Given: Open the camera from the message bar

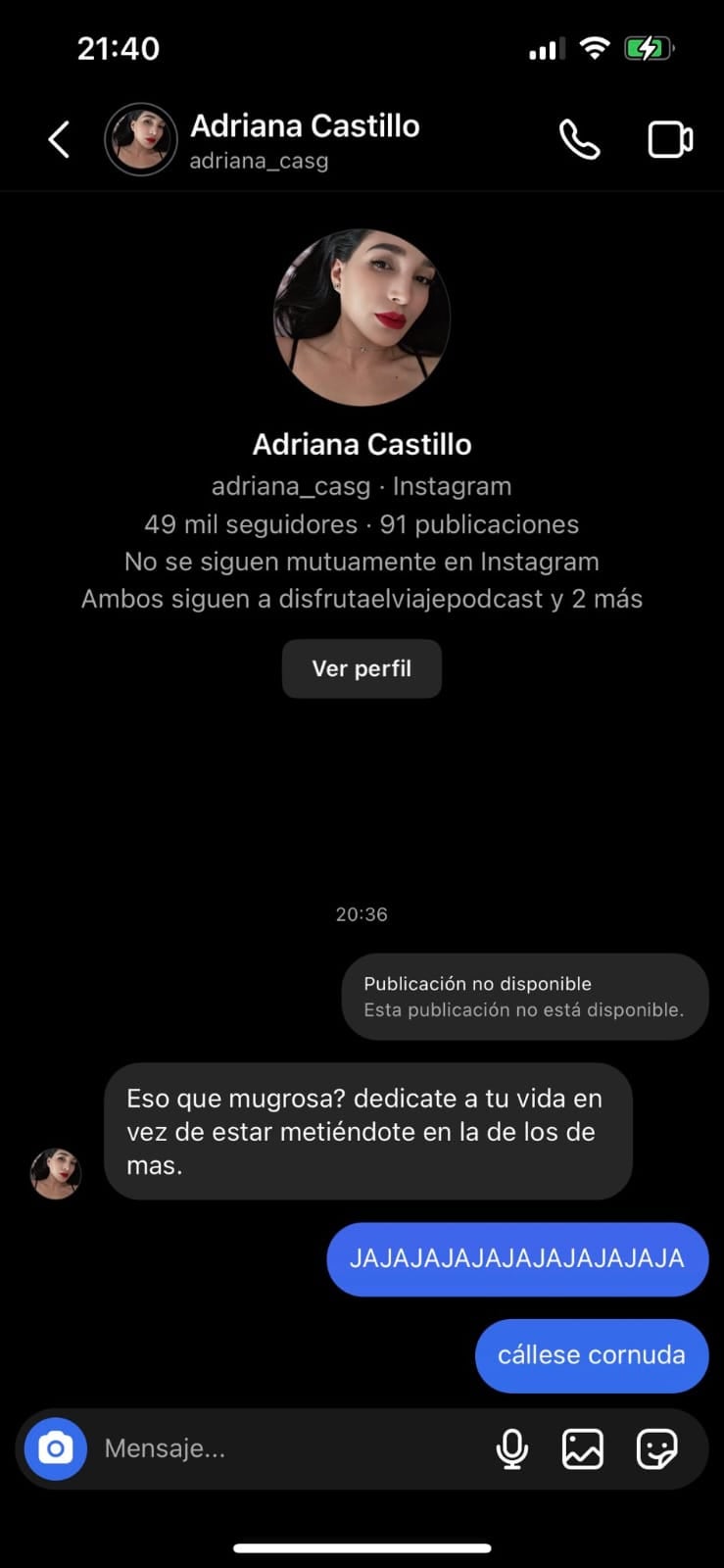Looking at the screenshot, I should (x=55, y=1448).
